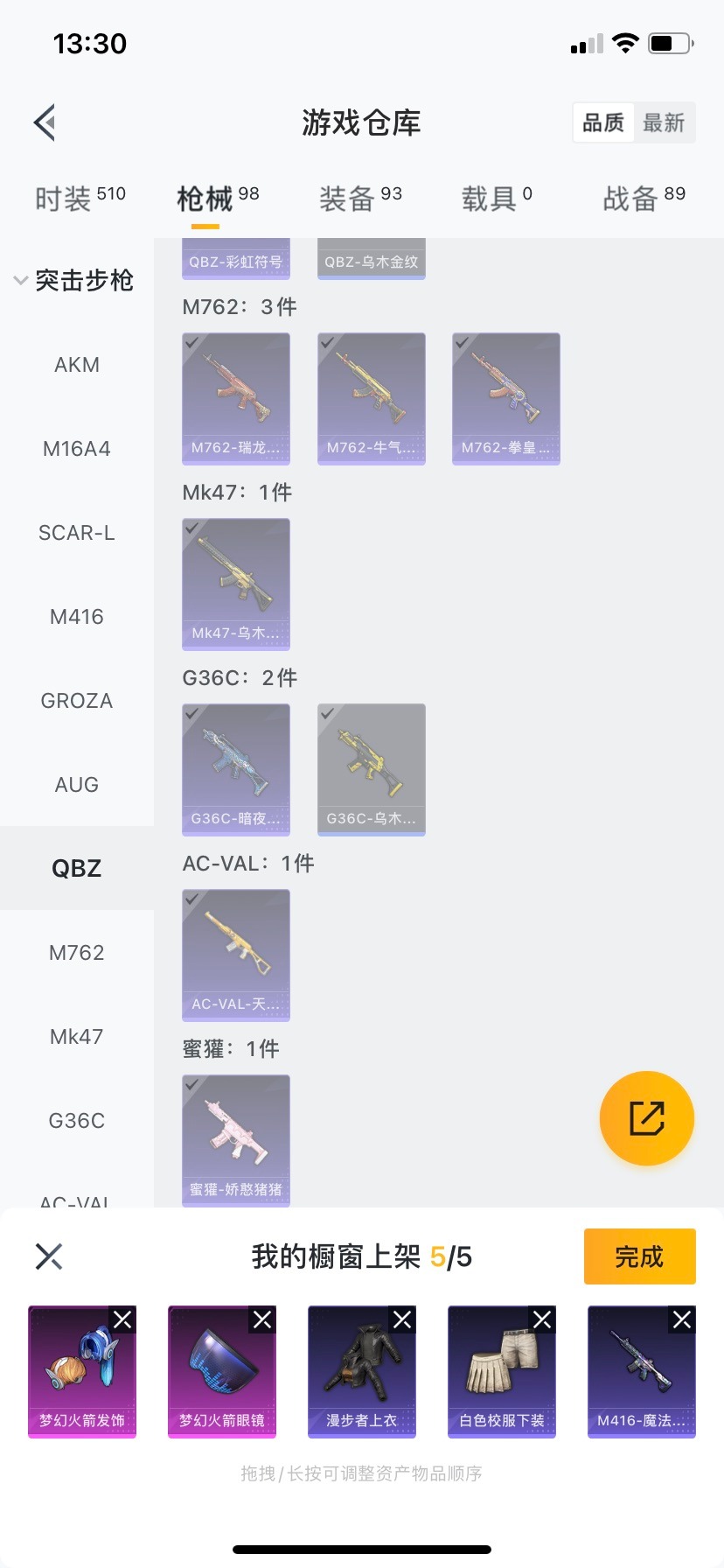Confirm the showcase with 完成
Viewport: 724px width, 1568px height.
point(639,1256)
